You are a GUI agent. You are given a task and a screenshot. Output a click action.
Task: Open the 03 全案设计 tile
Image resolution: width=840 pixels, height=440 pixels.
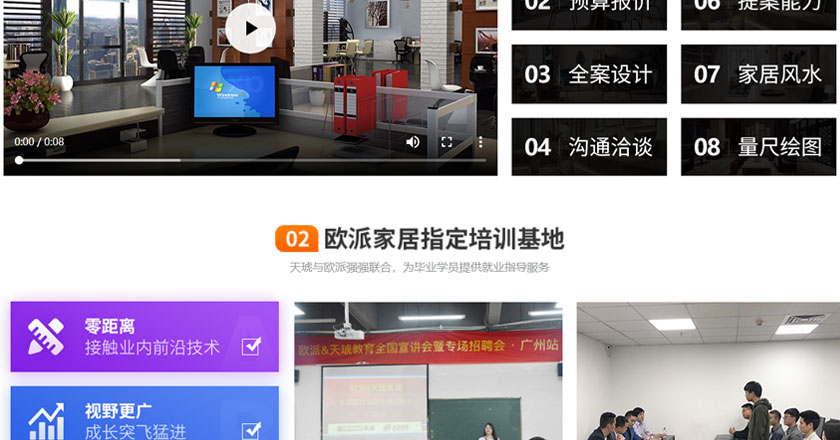589,74
